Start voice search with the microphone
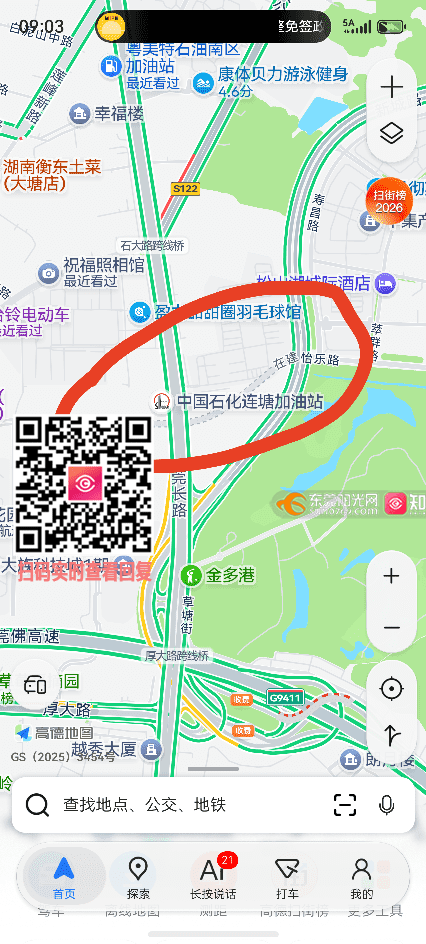 pyautogui.click(x=386, y=805)
